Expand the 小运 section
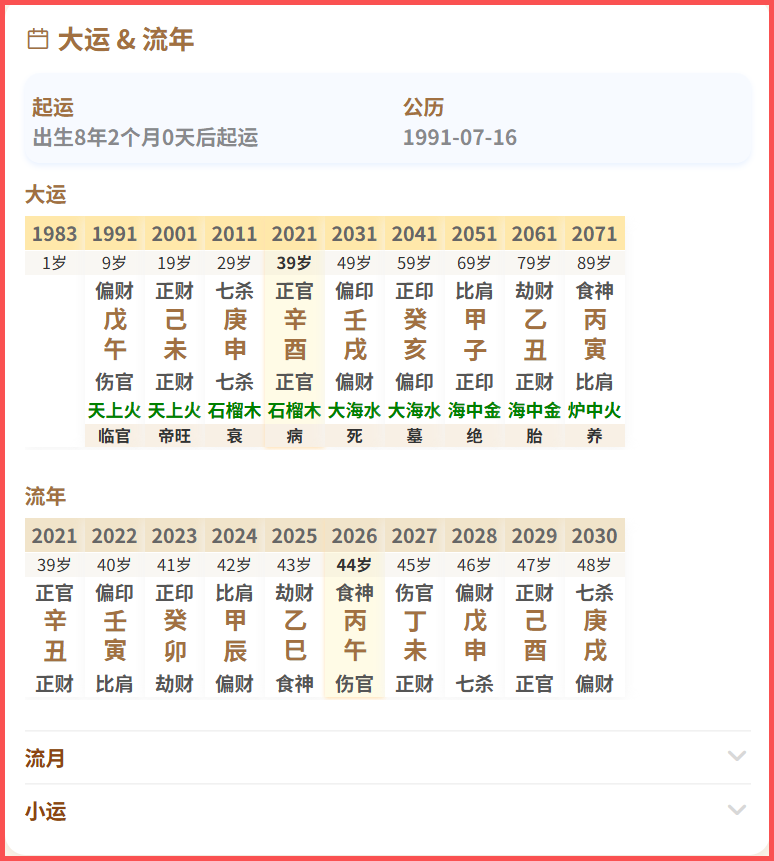 tap(387, 811)
